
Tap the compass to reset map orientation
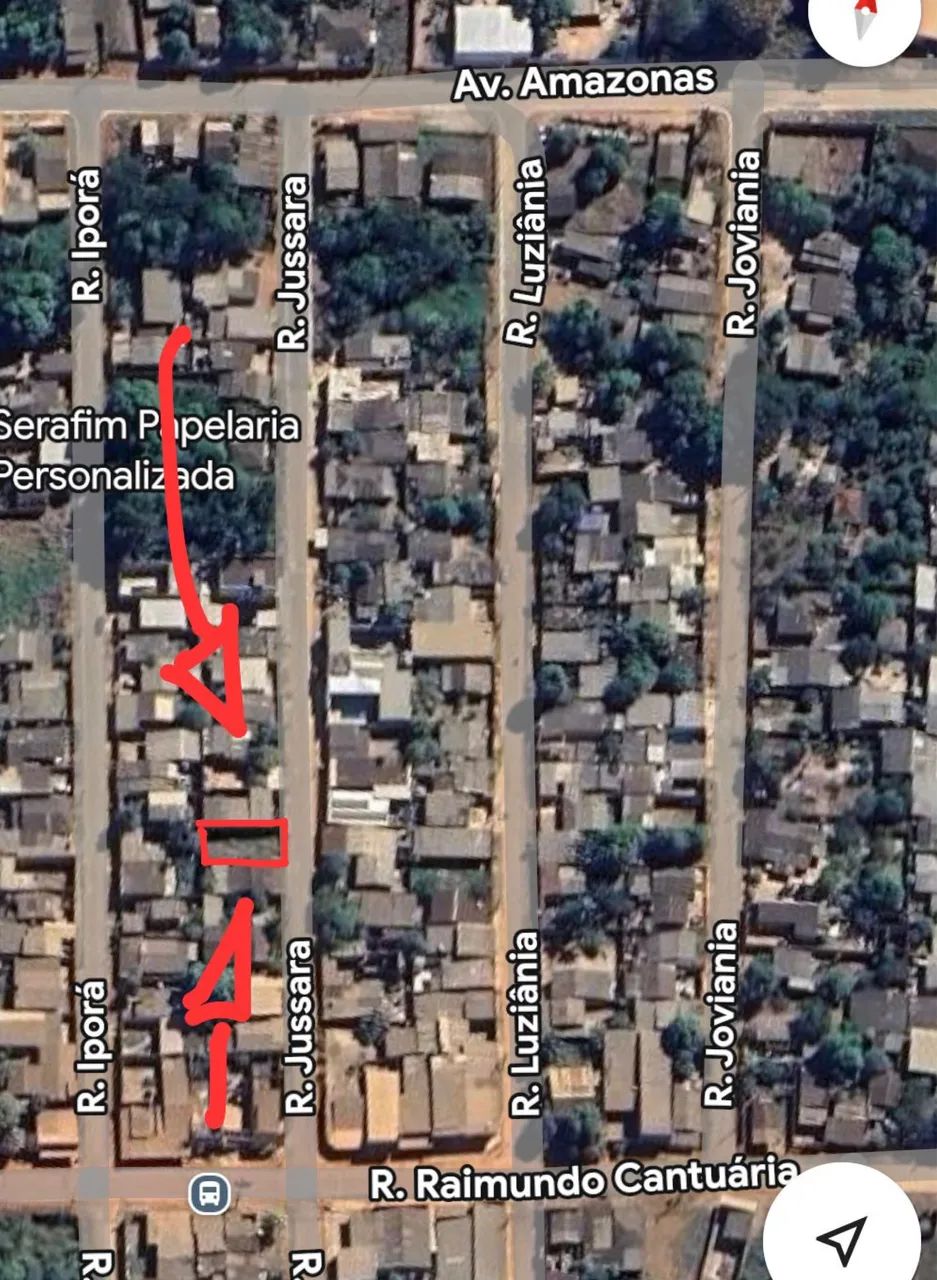click(866, 20)
